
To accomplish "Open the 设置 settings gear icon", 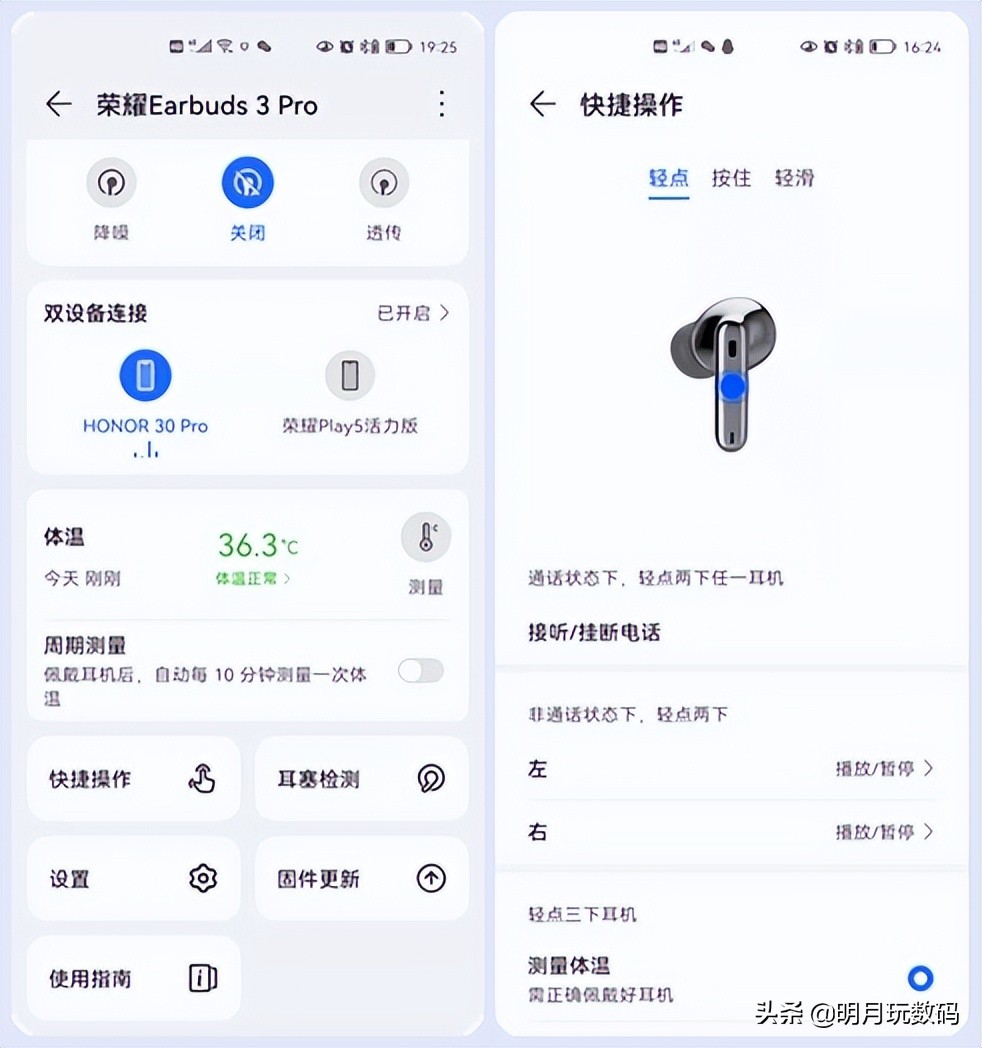I will (x=202, y=878).
